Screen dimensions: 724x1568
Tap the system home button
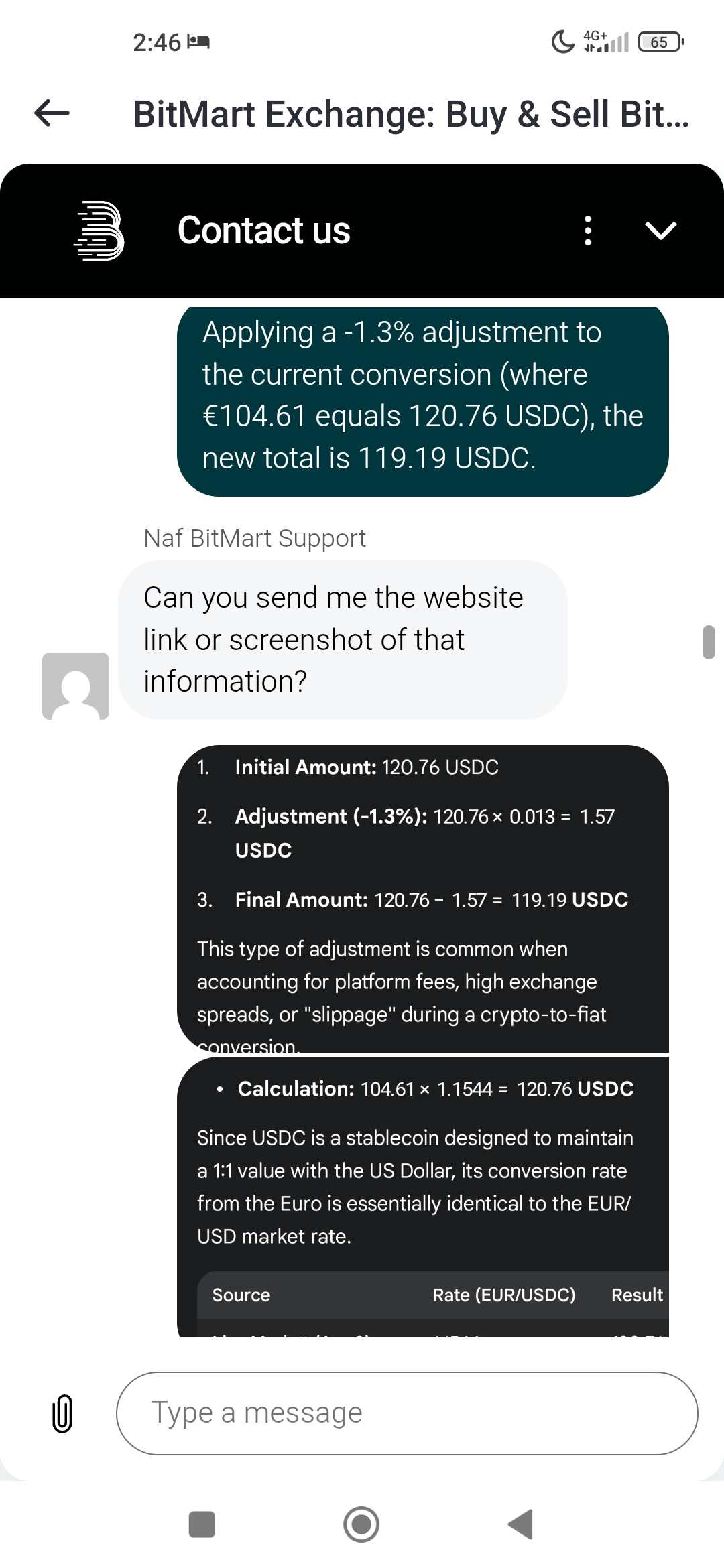361,1524
